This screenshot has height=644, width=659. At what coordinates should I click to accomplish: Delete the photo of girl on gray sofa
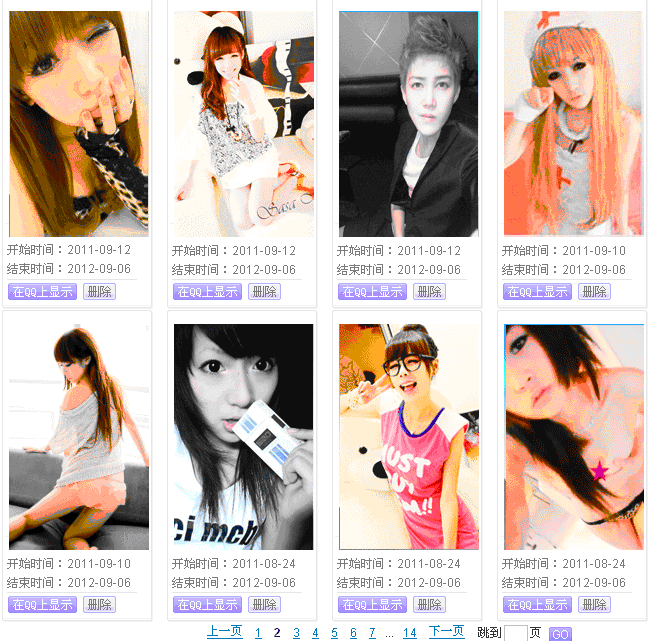[x=99, y=605]
